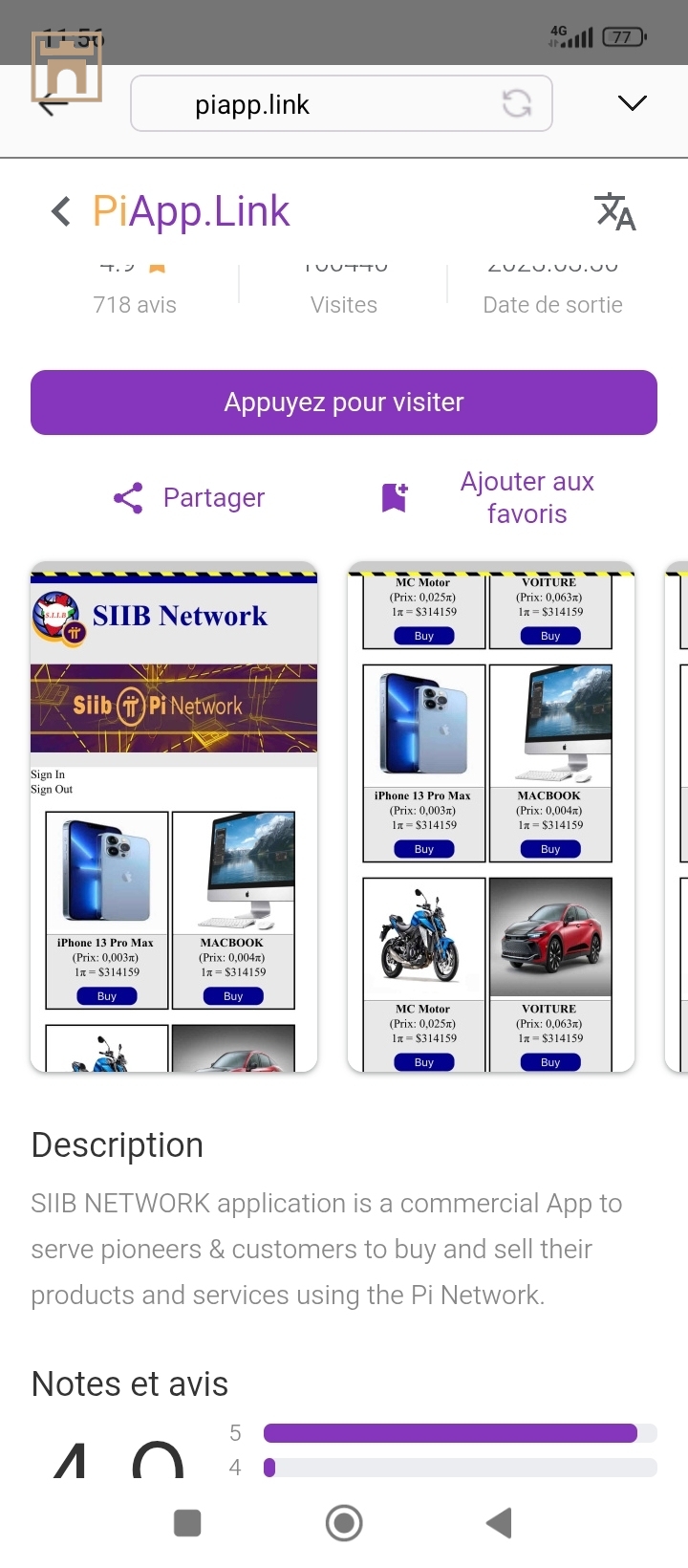Tap the Appuyez pour visiter button
Image resolution: width=688 pixels, height=1568 pixels.
(x=344, y=403)
